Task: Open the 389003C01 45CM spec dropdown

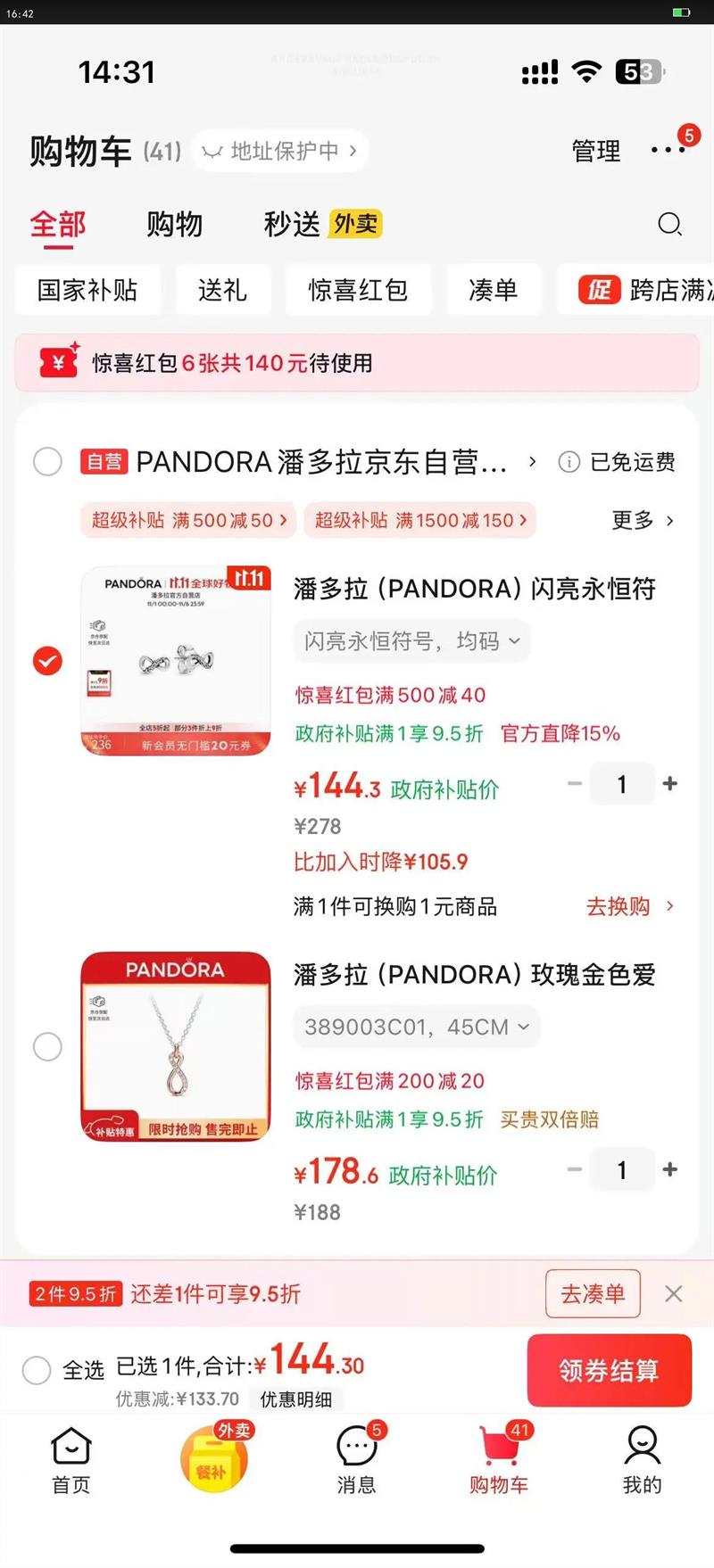Action: (x=414, y=1027)
